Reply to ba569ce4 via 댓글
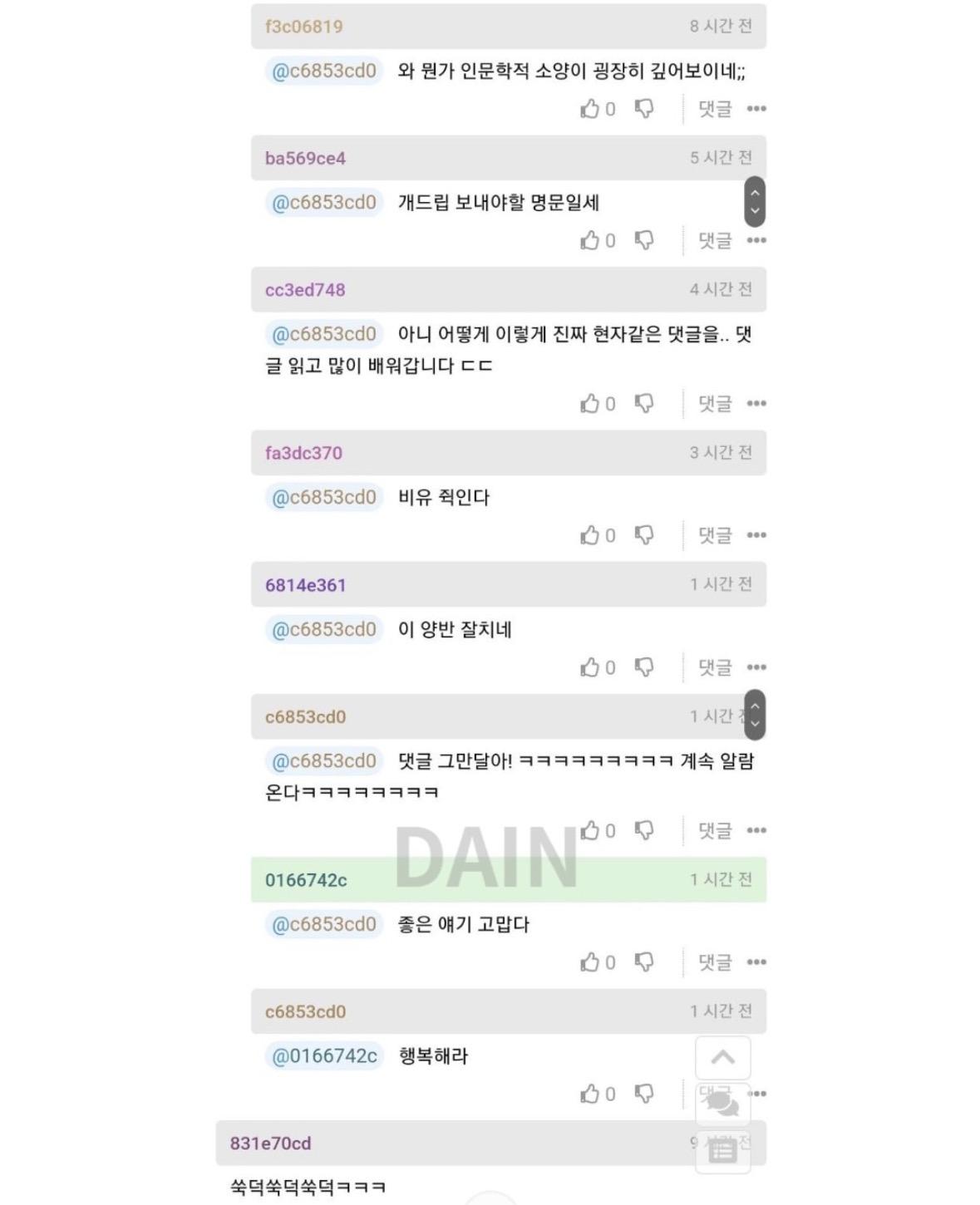Image resolution: width=980 pixels, height=1205 pixels. [715, 240]
